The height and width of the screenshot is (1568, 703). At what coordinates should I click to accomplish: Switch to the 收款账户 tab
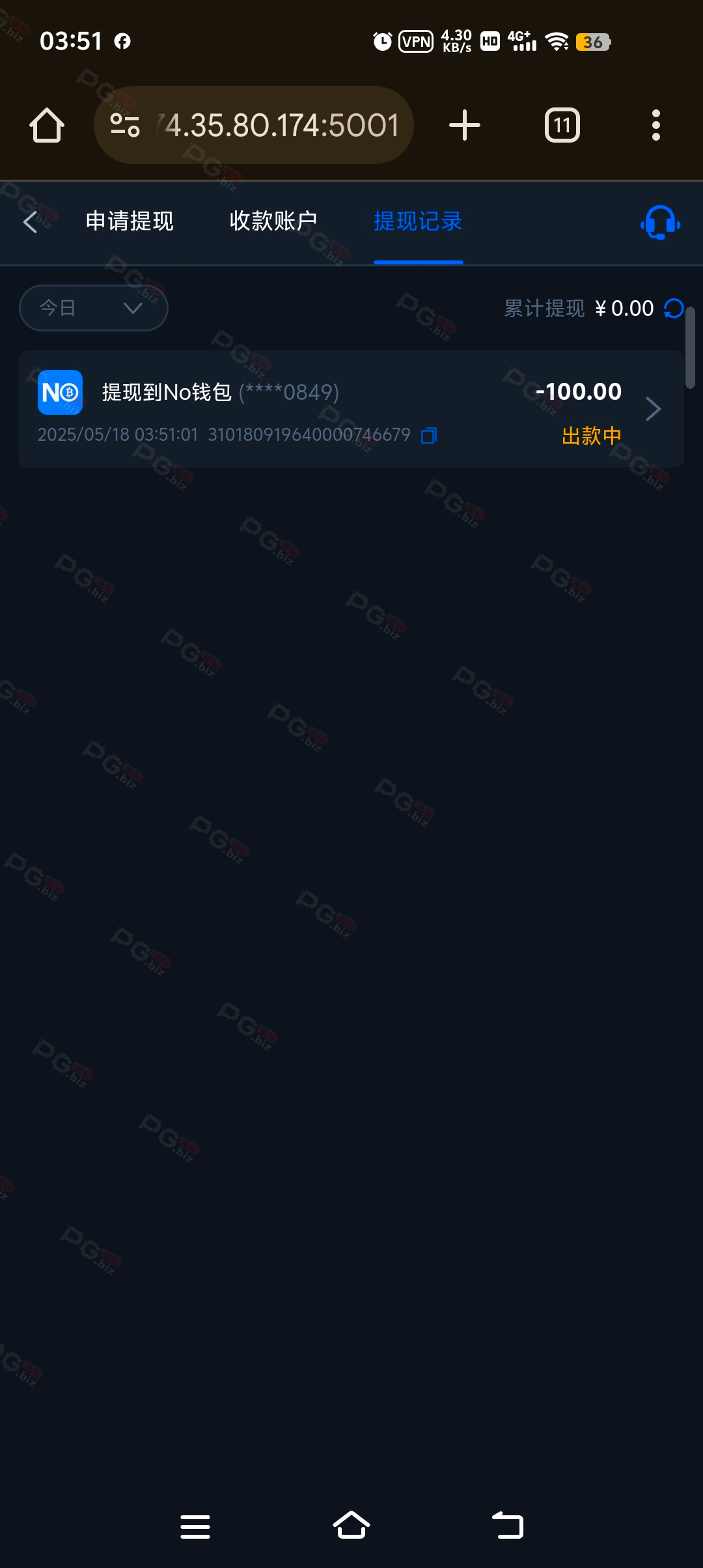point(273,221)
